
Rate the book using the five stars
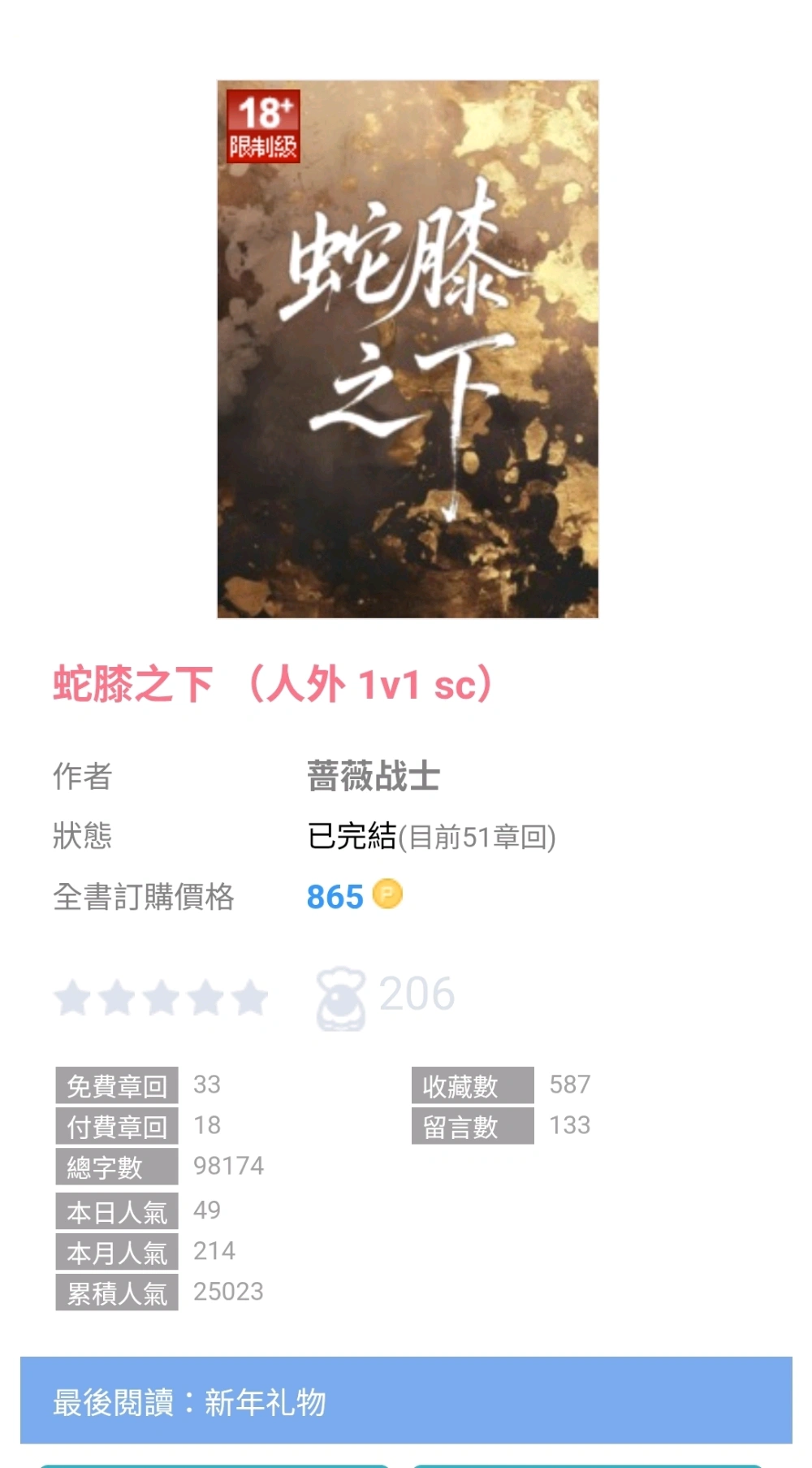[161, 998]
